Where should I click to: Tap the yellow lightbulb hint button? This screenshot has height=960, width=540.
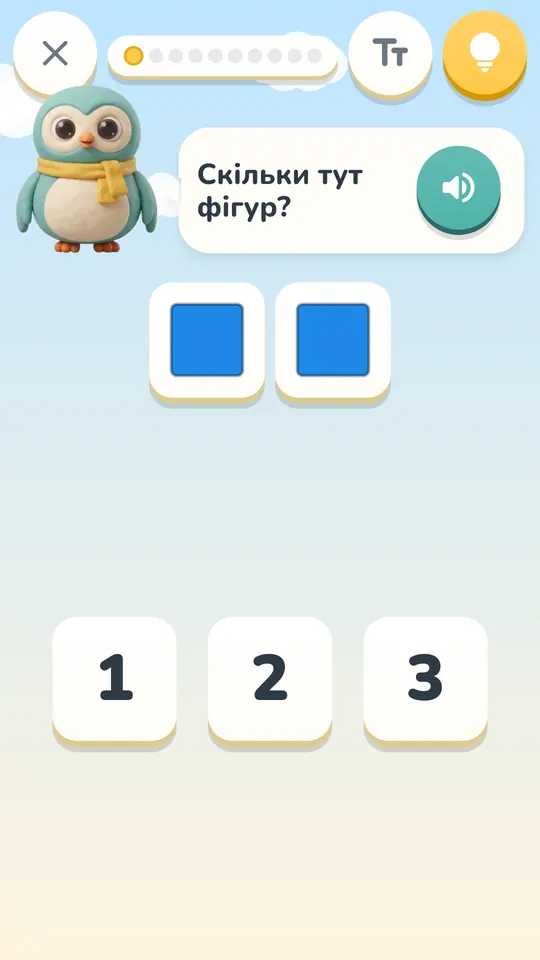point(485,53)
